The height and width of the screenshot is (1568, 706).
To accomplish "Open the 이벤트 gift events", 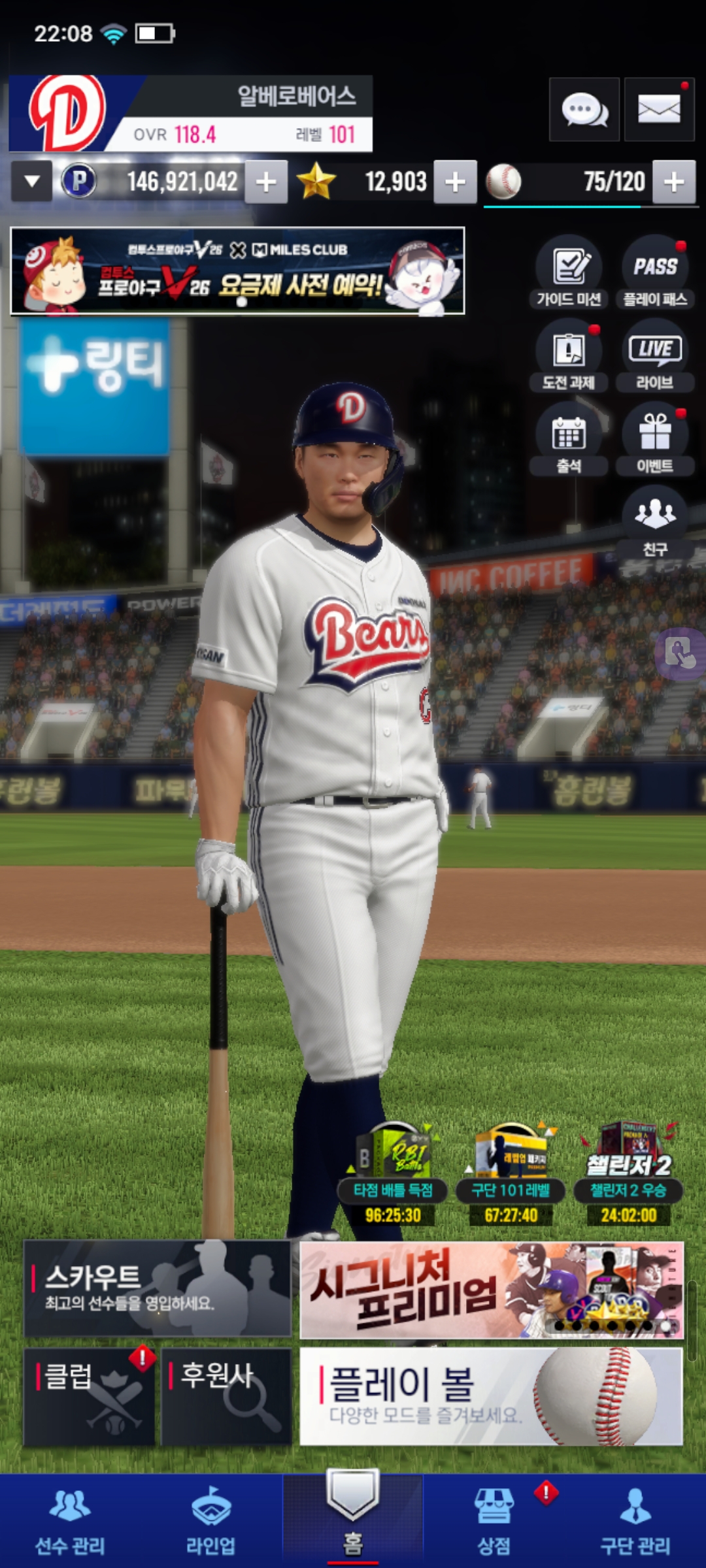I will (655, 439).
